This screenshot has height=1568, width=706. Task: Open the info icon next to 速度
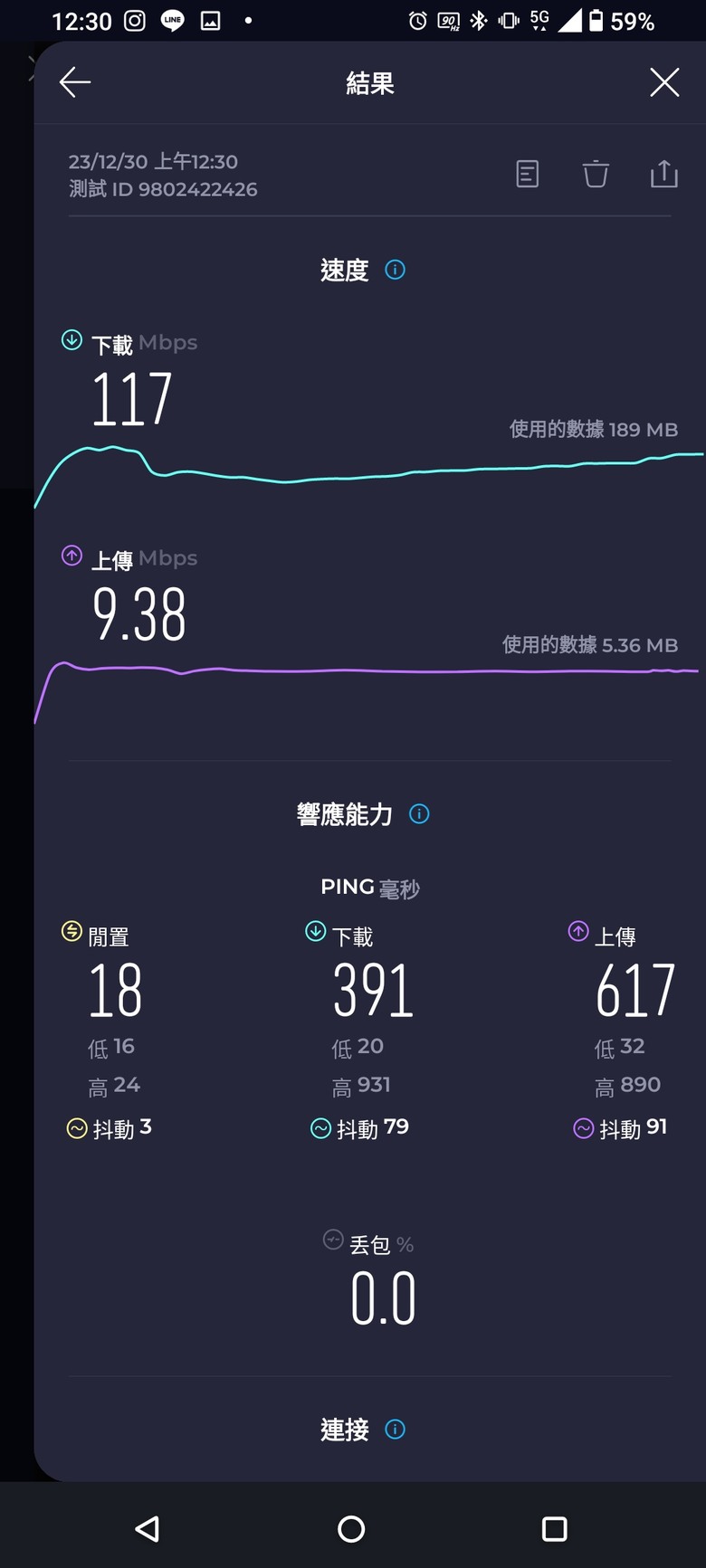pos(396,270)
